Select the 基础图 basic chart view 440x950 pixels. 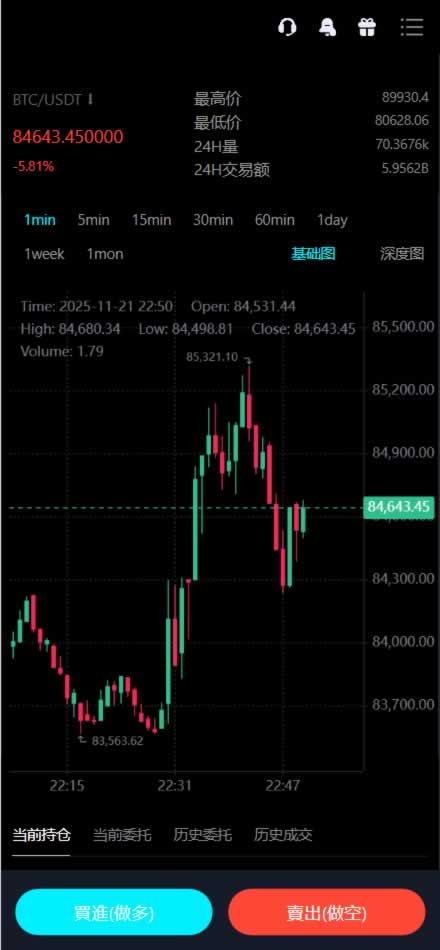[x=313, y=254]
